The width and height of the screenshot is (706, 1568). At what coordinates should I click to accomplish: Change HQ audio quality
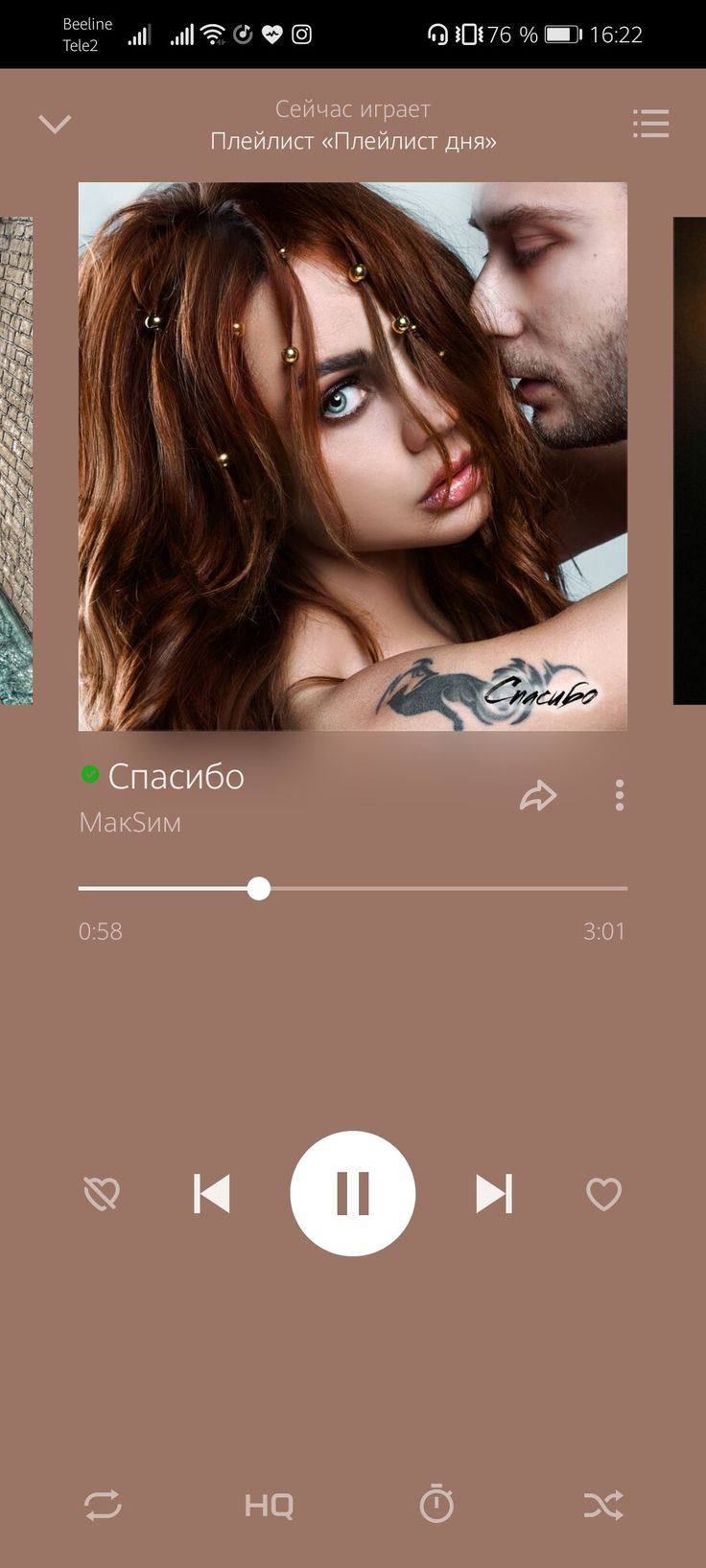tap(269, 1505)
